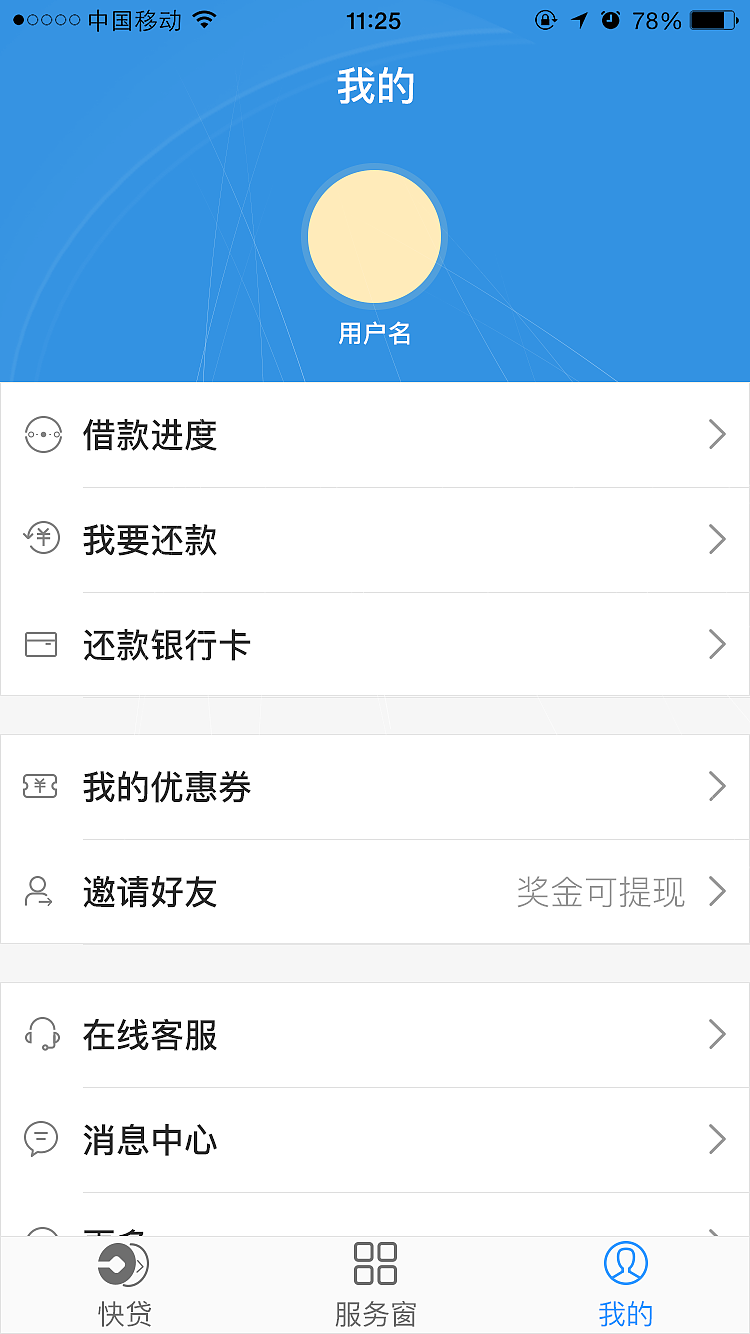Expand the 借款进度 row chevron
The width and height of the screenshot is (750, 1334).
[716, 434]
